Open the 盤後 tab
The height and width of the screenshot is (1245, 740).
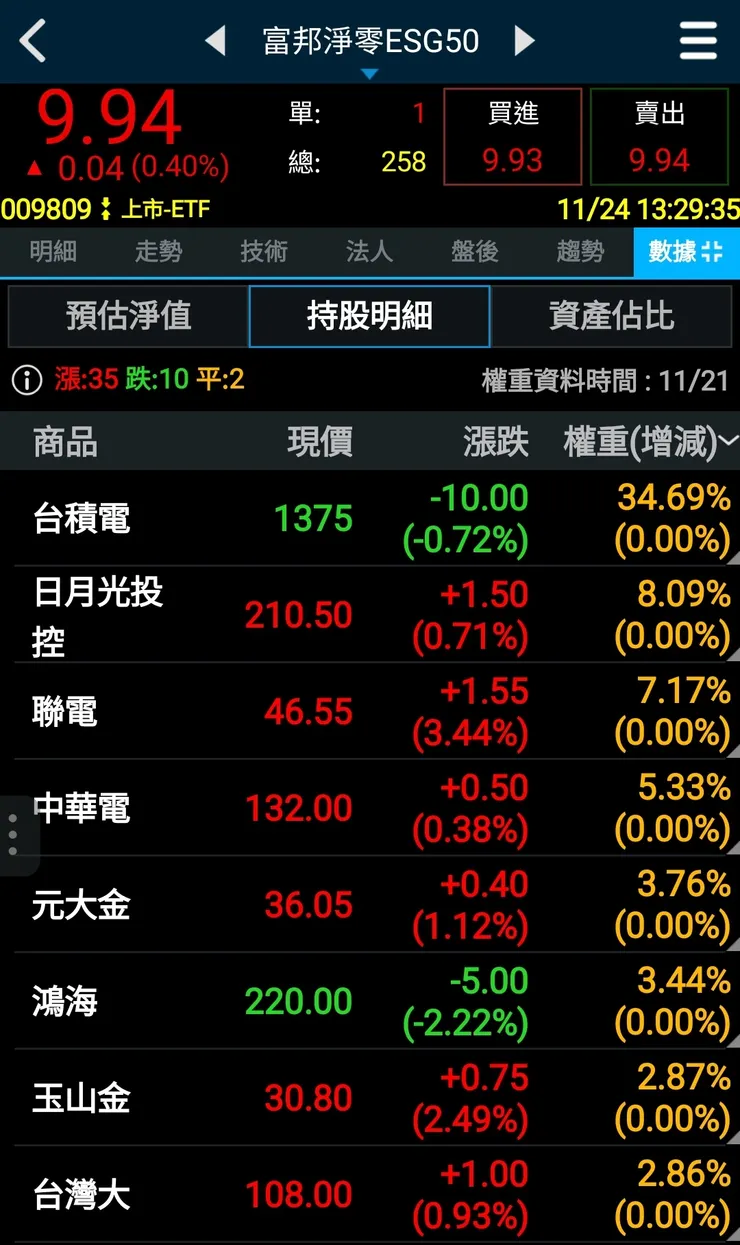(474, 253)
